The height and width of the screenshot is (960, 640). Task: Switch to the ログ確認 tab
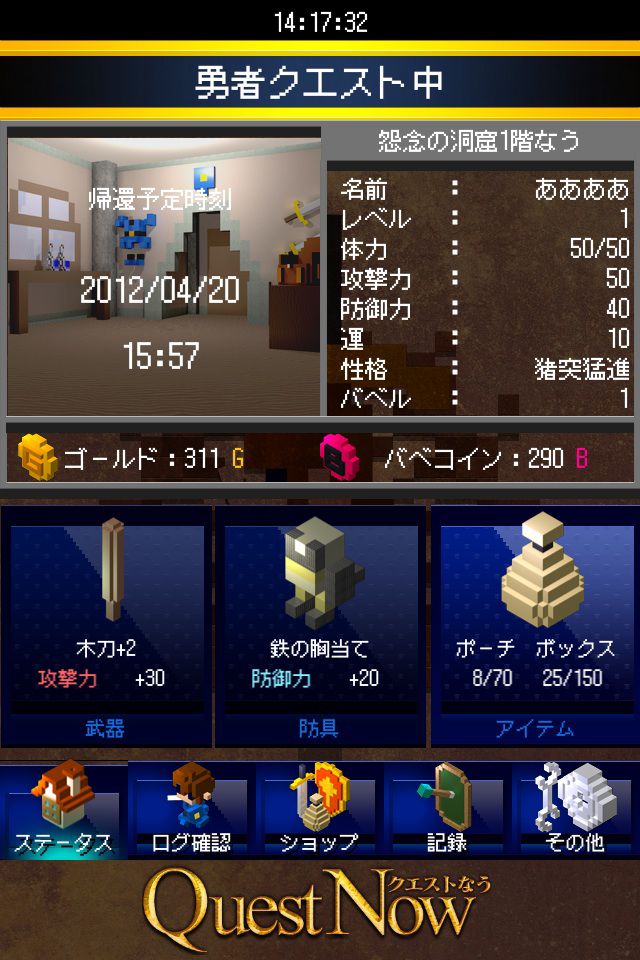191,810
